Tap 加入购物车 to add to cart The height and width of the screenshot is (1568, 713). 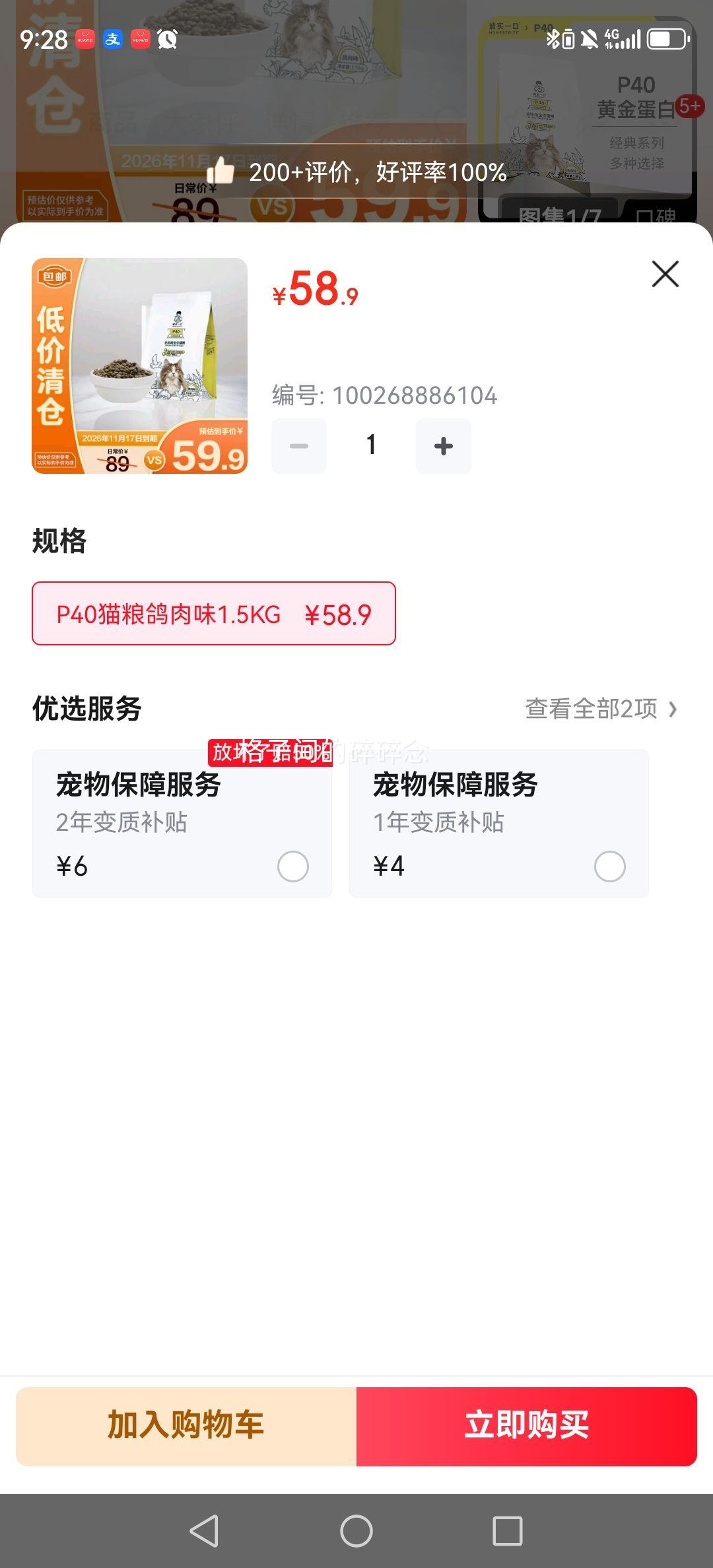tap(186, 1427)
